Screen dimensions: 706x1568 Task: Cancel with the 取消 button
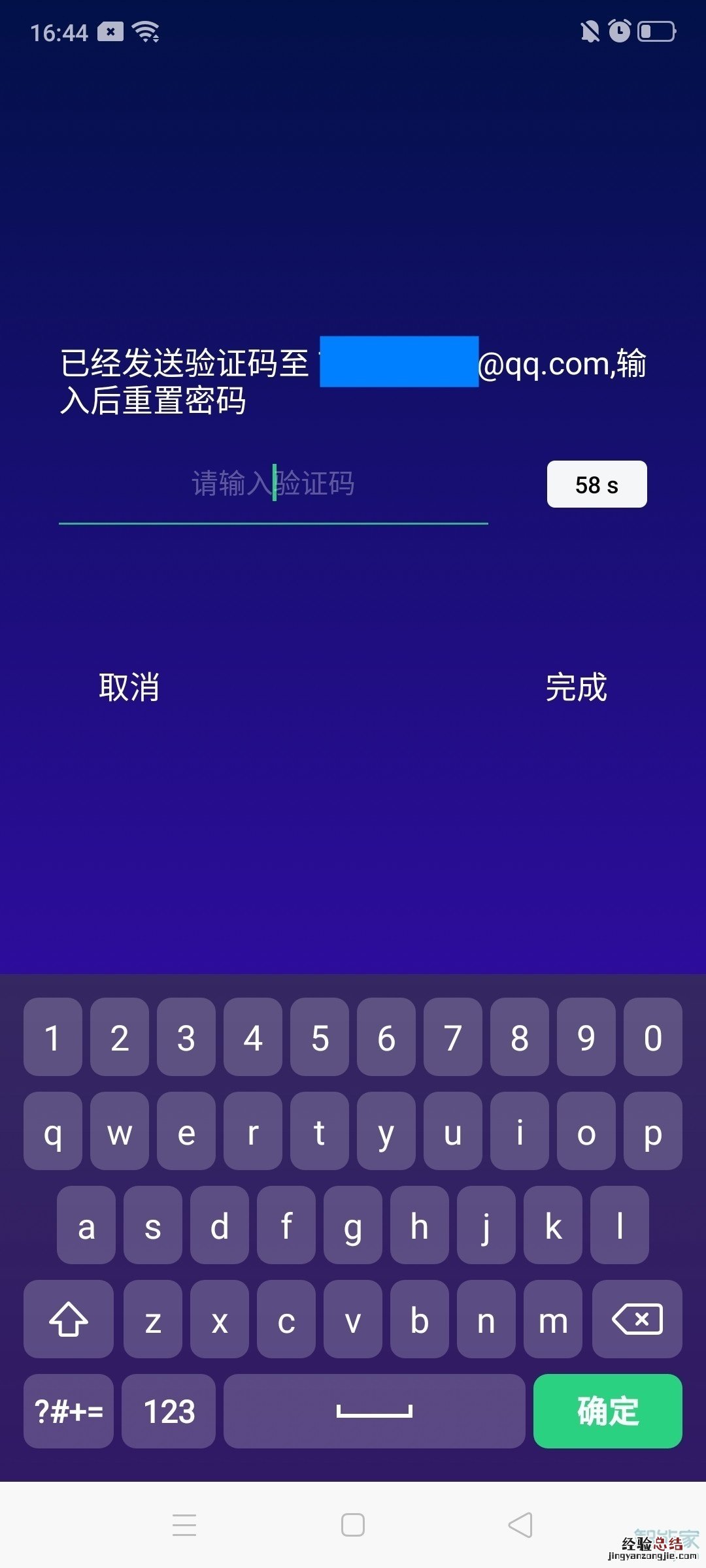[129, 688]
